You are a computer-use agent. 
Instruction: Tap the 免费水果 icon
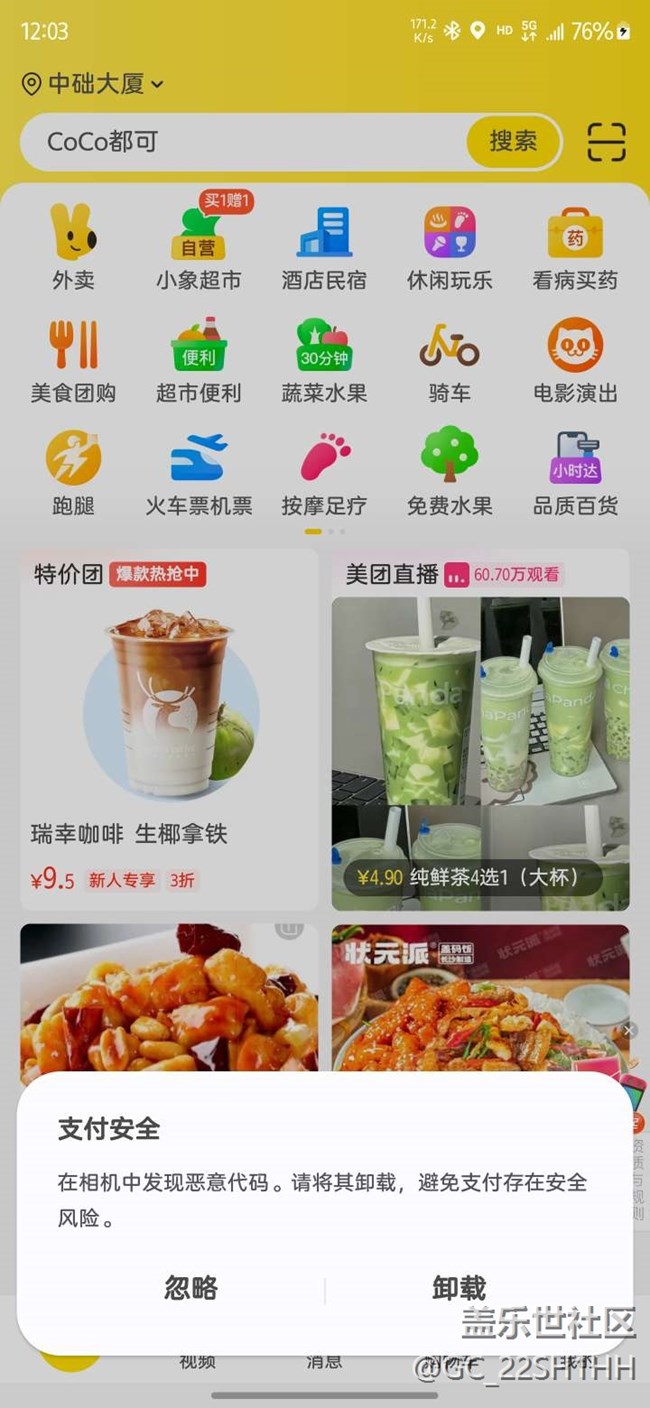tap(449, 473)
